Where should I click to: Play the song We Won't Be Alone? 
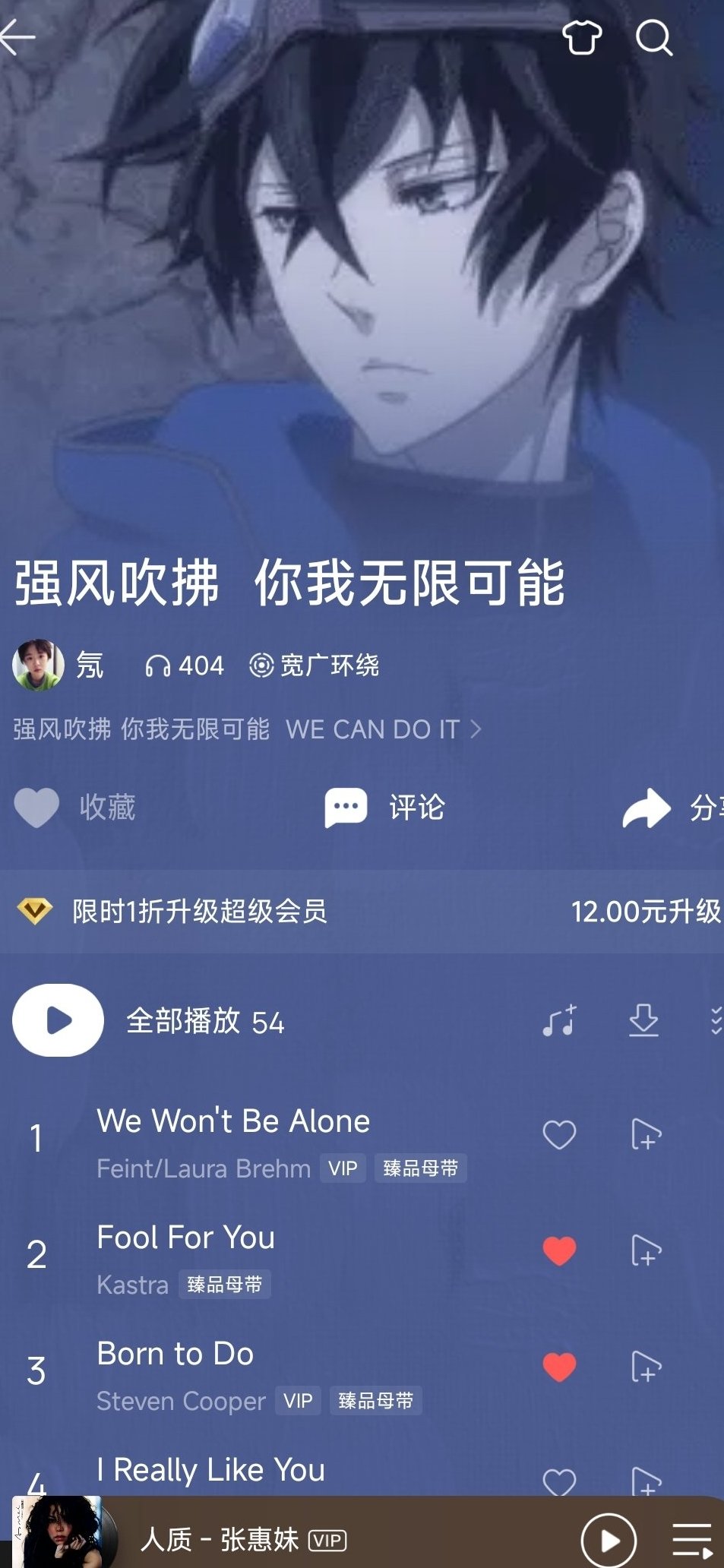[x=232, y=1122]
